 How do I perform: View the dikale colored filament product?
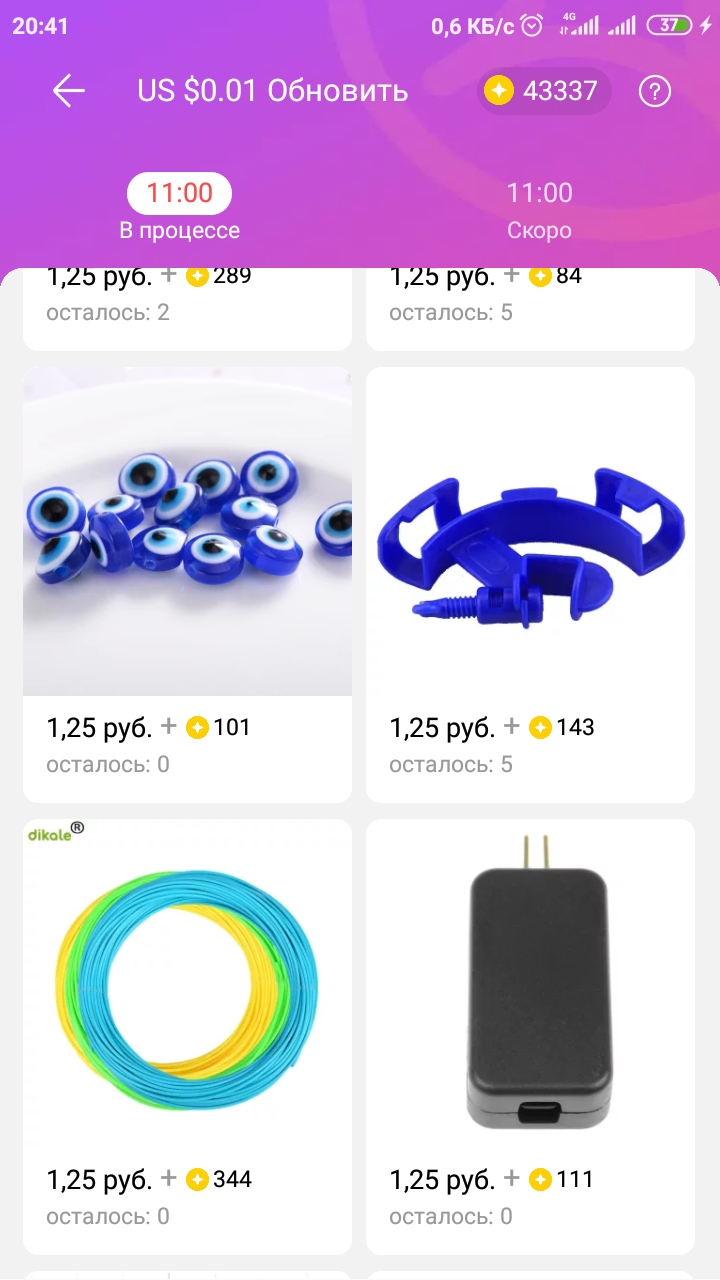tap(187, 985)
